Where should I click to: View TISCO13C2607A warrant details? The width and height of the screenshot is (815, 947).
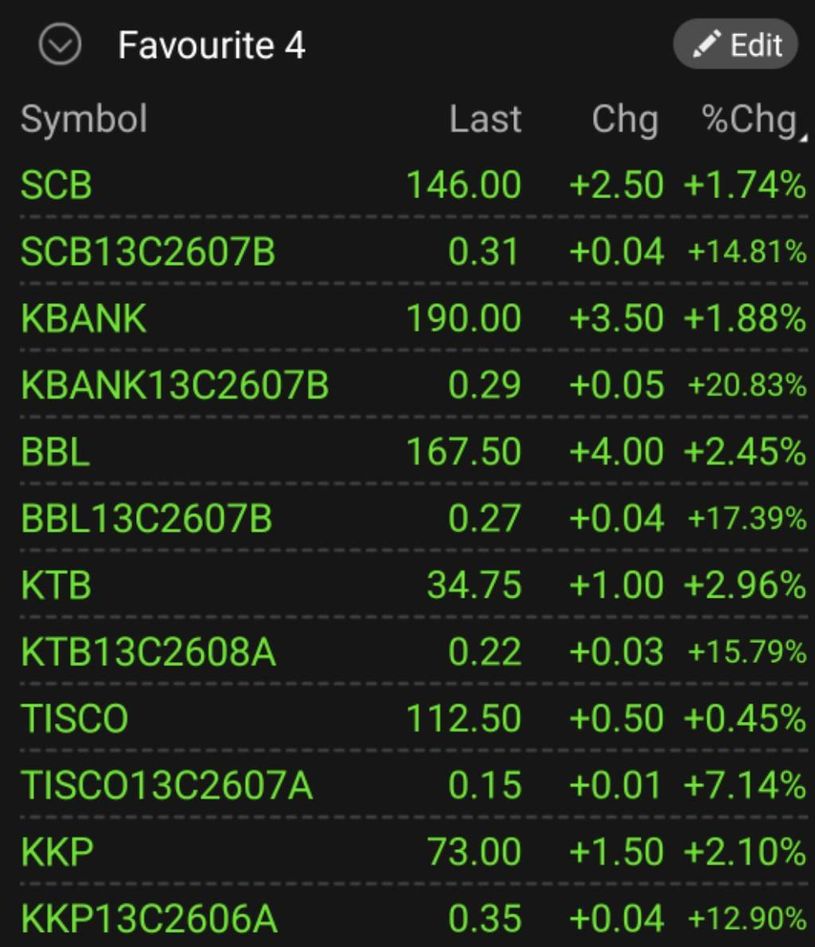tap(166, 785)
